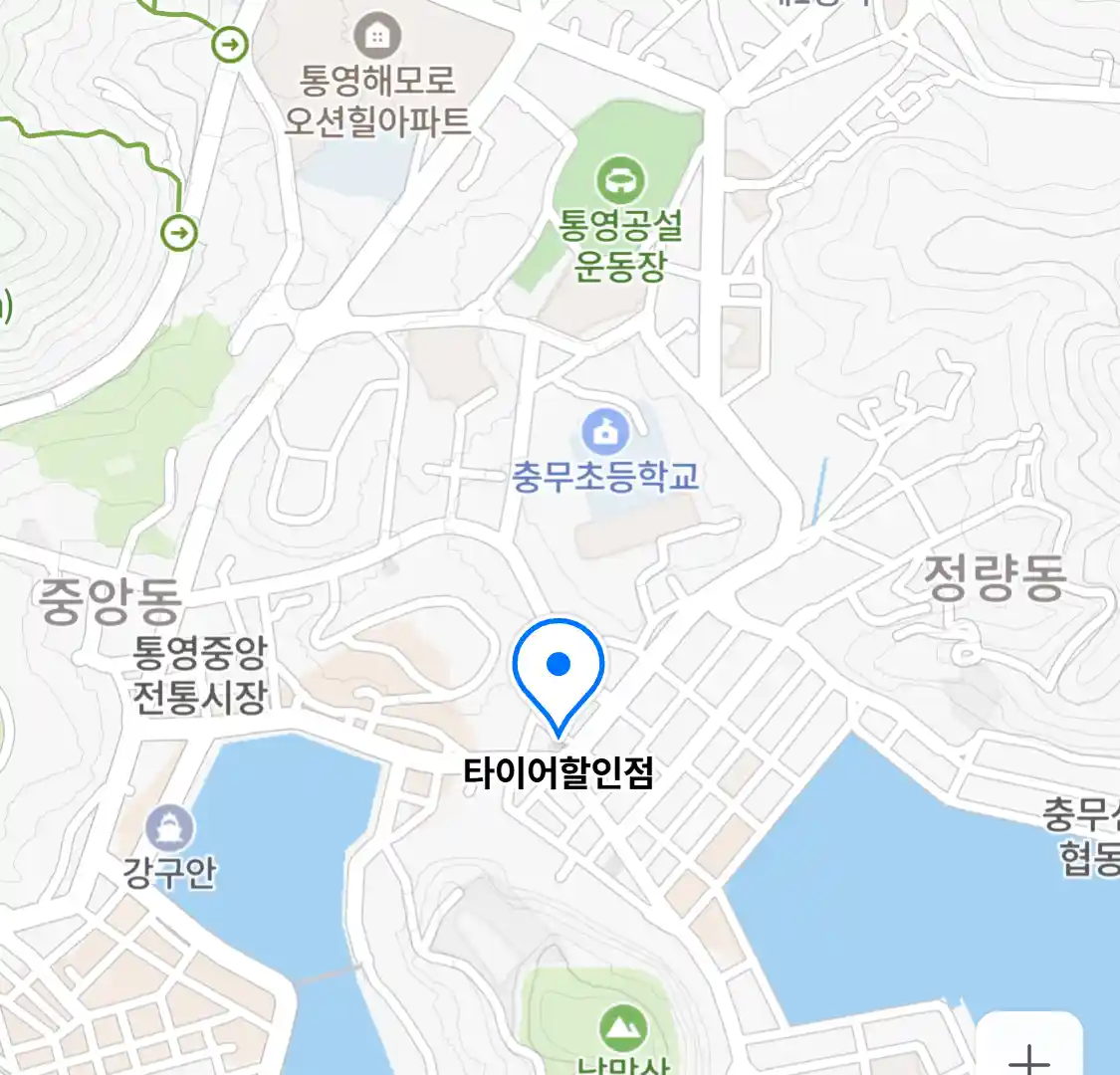Open 충무초등학교 school marker
Image resolution: width=1120 pixels, height=1075 pixels.
[605, 431]
